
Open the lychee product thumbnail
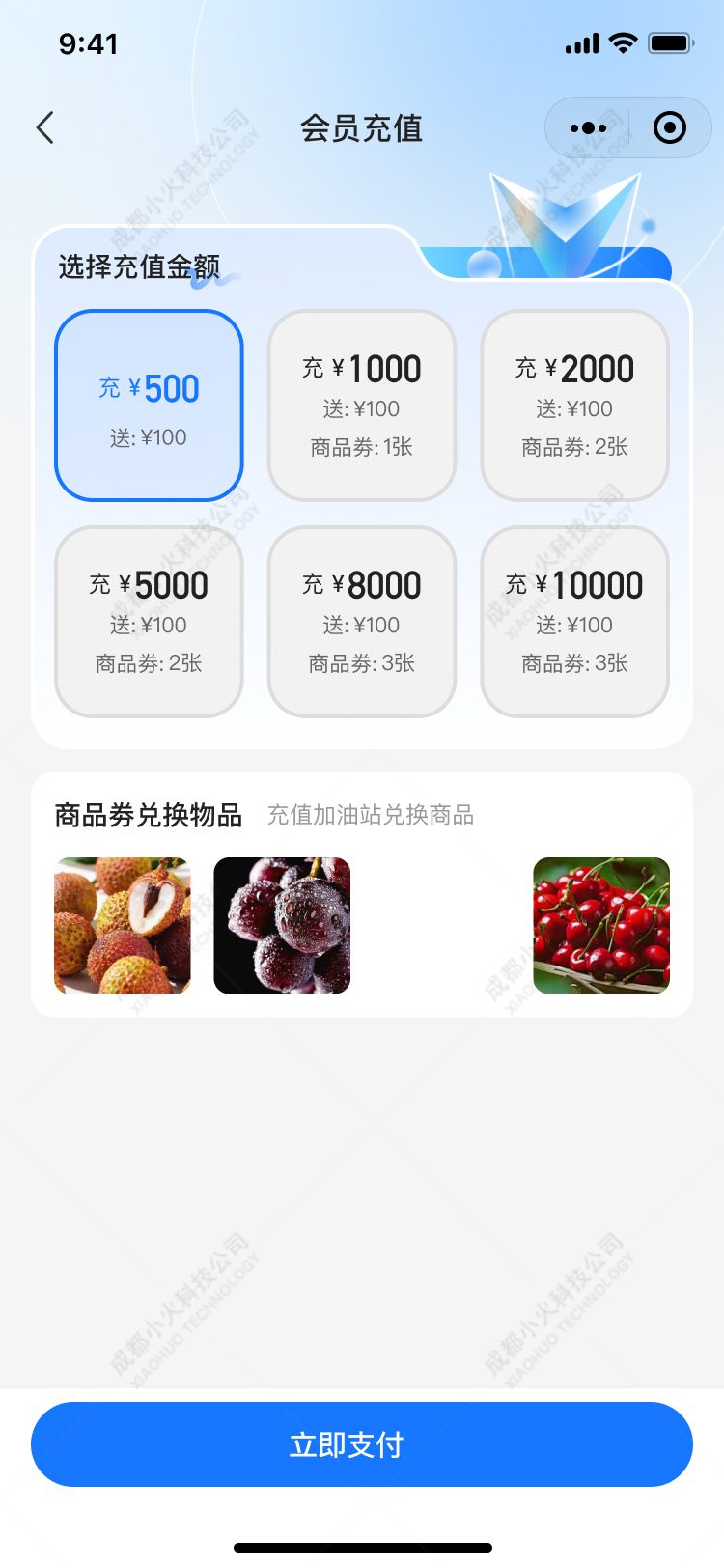(x=123, y=926)
